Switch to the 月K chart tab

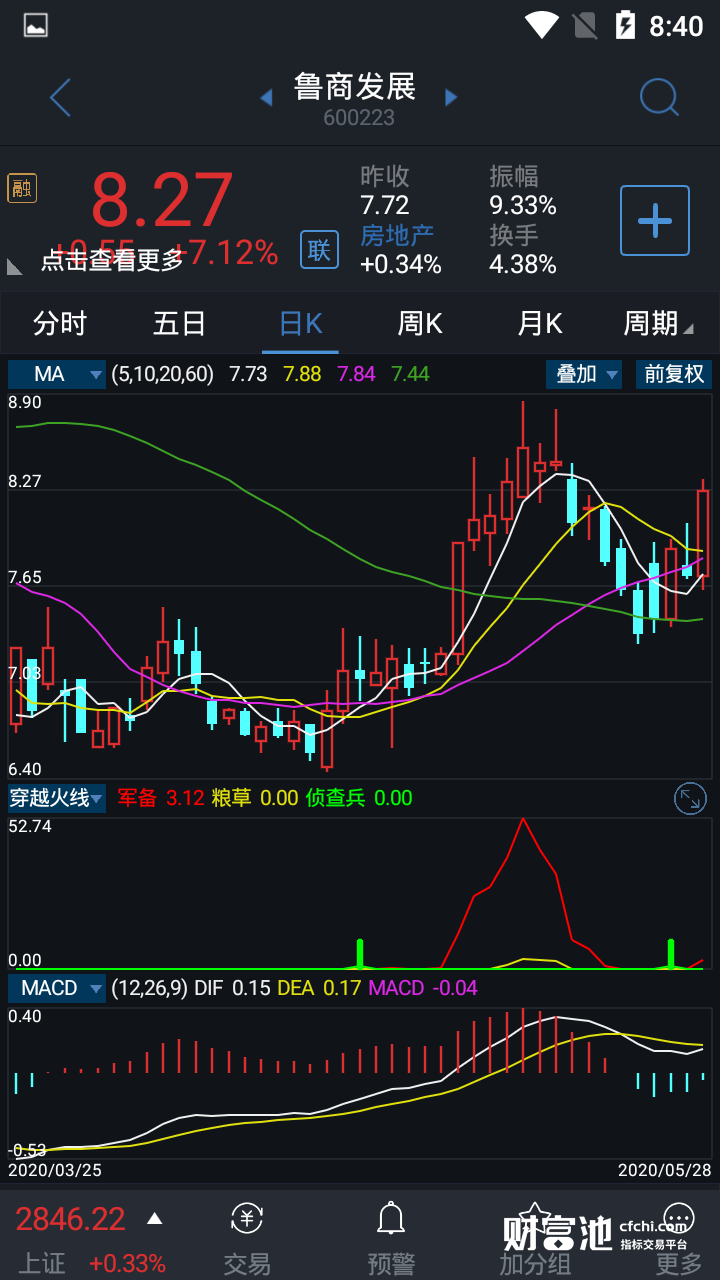(540, 324)
